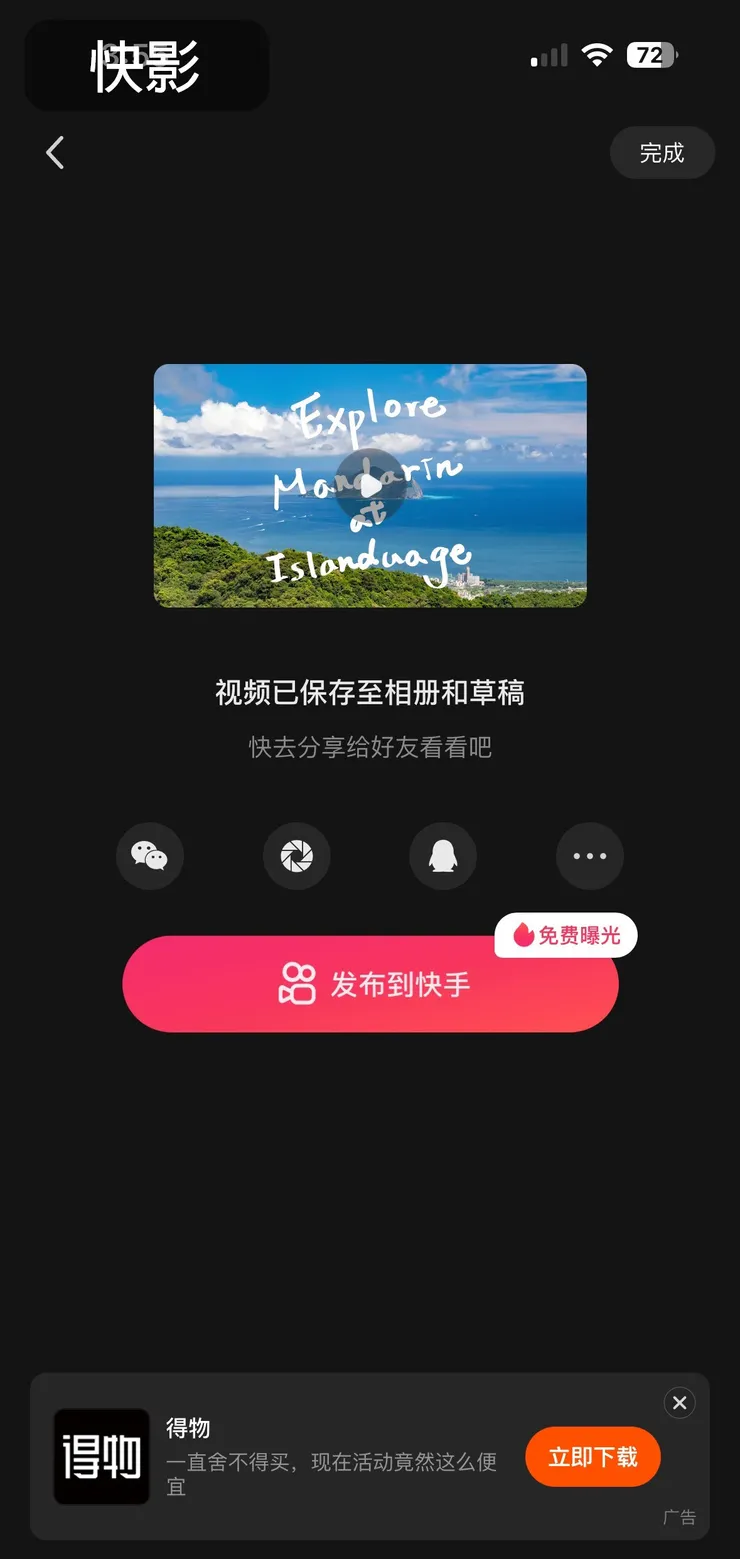Tap the 快去分享给好友看看吧 prompt text
This screenshot has height=1559, width=740.
point(370,747)
